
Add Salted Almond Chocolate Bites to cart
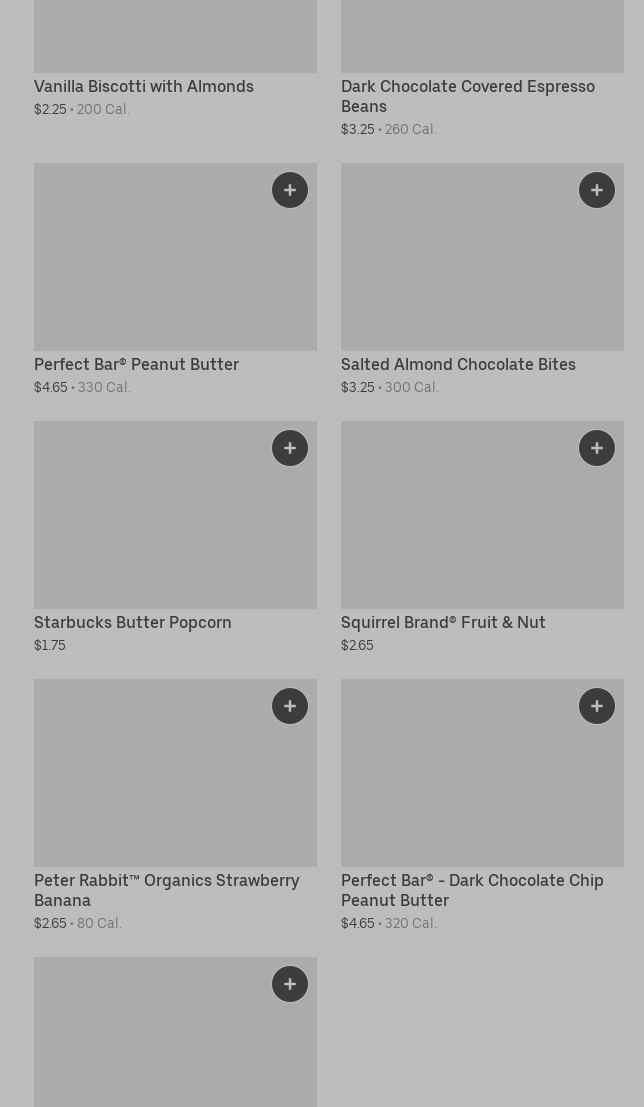coord(597,190)
